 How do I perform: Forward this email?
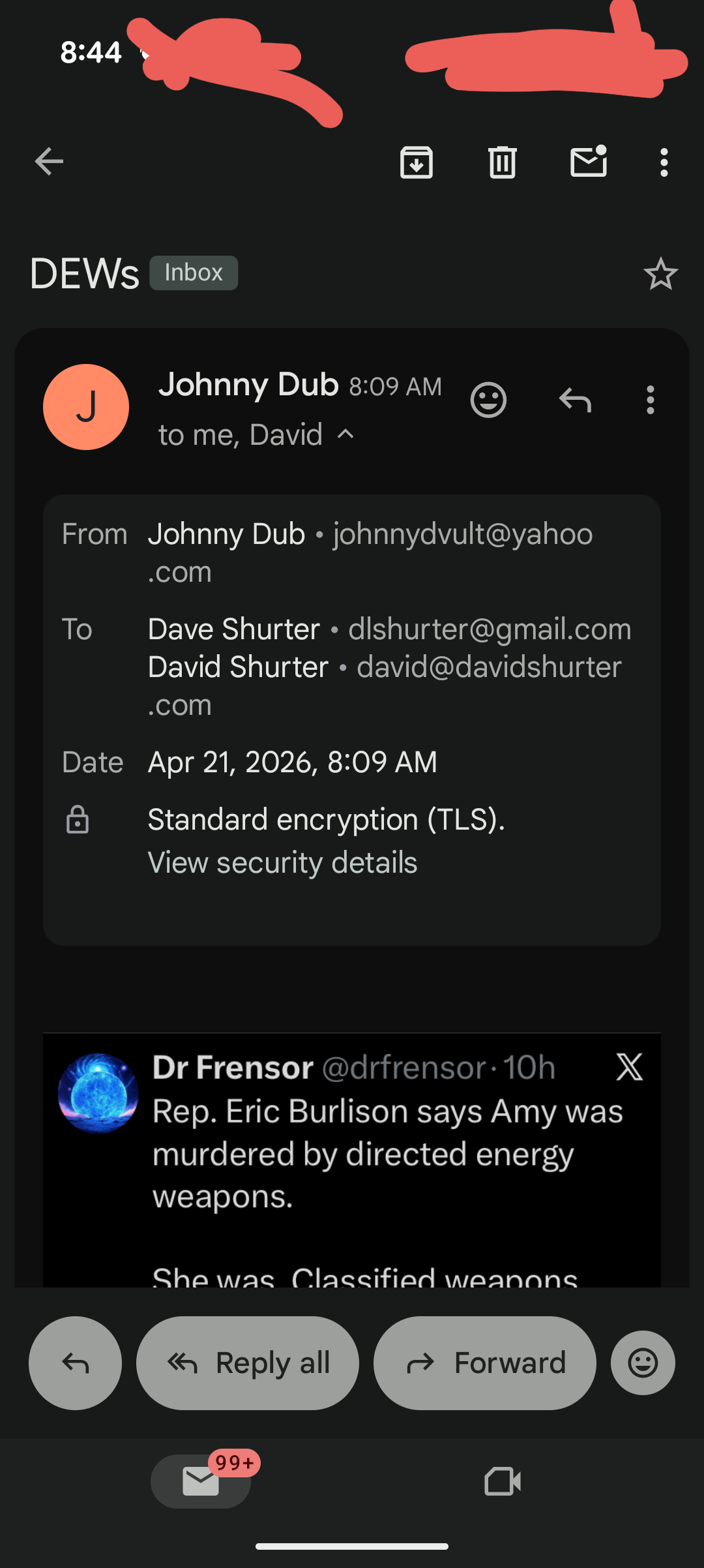pyautogui.click(x=485, y=1363)
